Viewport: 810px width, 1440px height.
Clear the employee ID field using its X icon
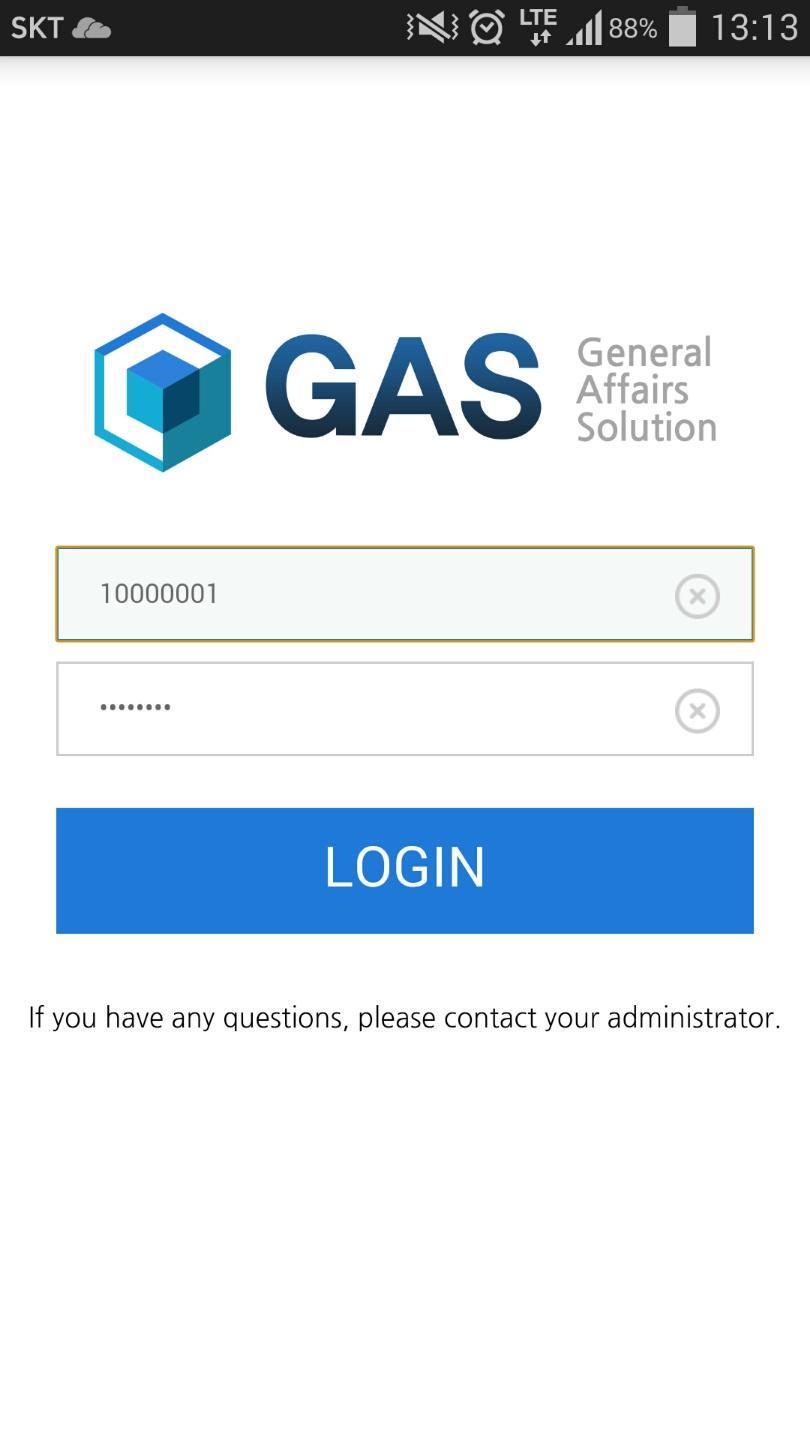[x=697, y=596]
